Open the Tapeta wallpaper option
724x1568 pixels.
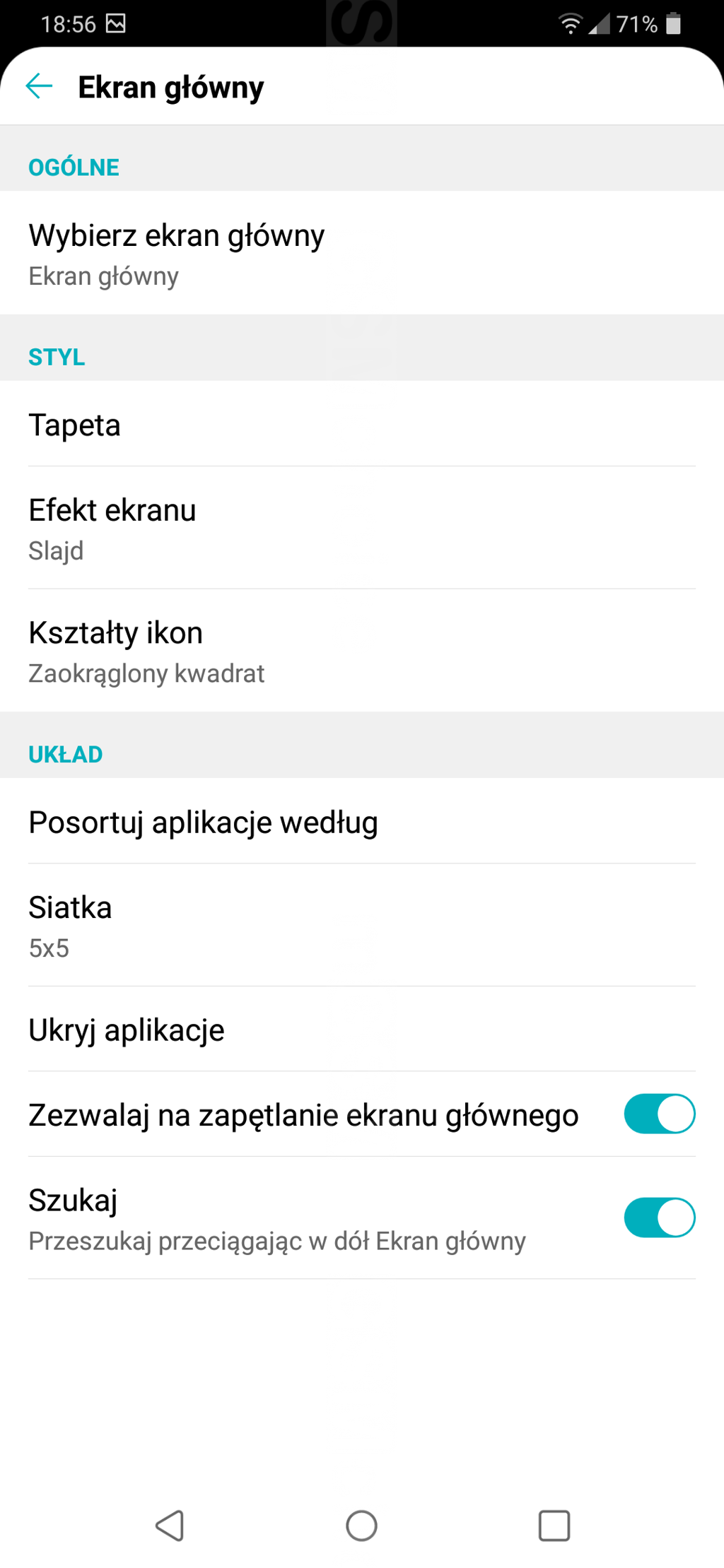point(362,424)
